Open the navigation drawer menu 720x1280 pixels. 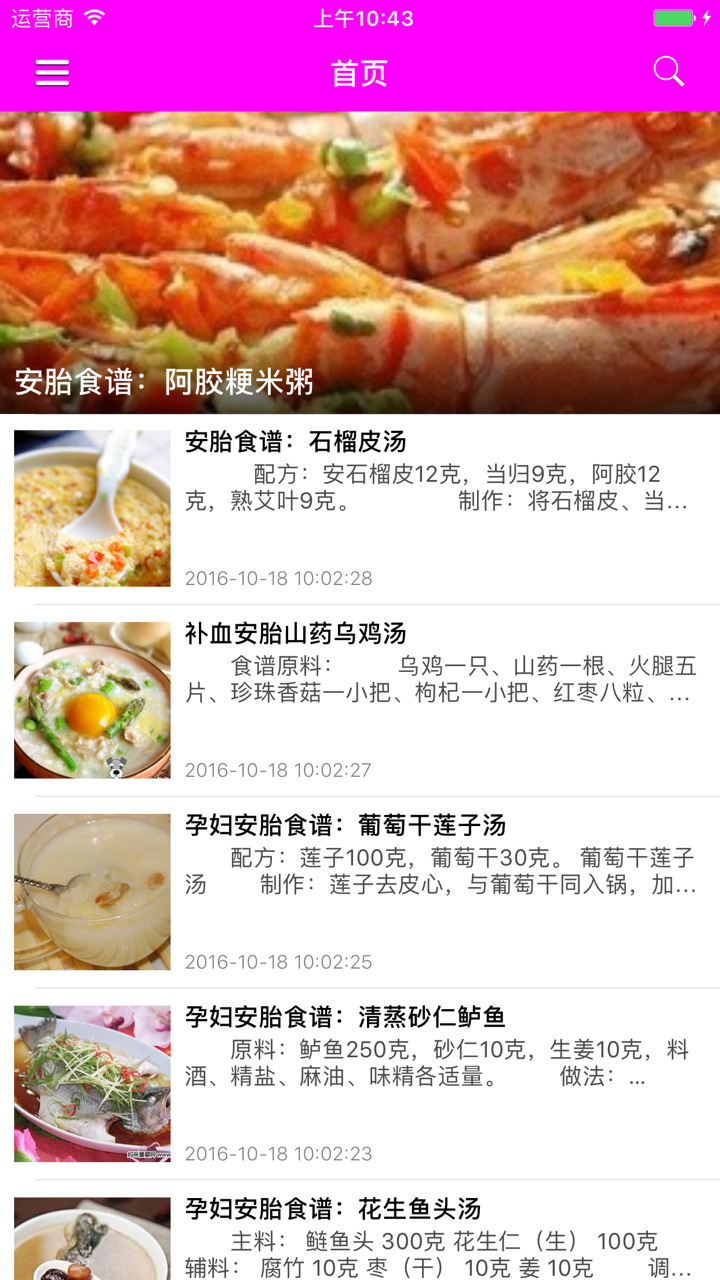pos(51,71)
